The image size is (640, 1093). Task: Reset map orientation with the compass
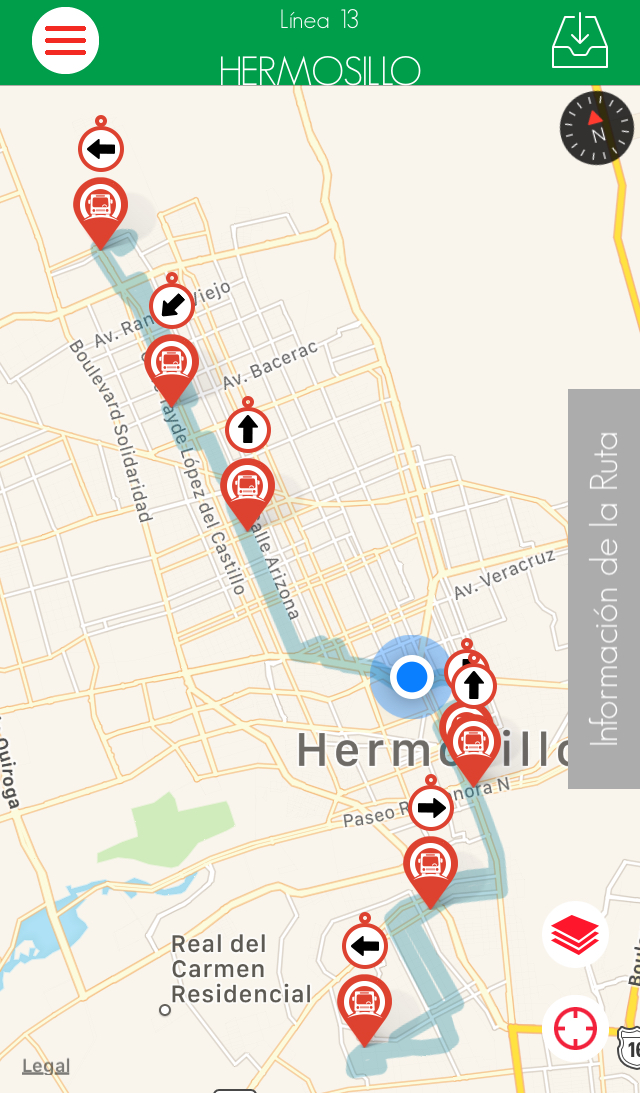click(x=597, y=128)
